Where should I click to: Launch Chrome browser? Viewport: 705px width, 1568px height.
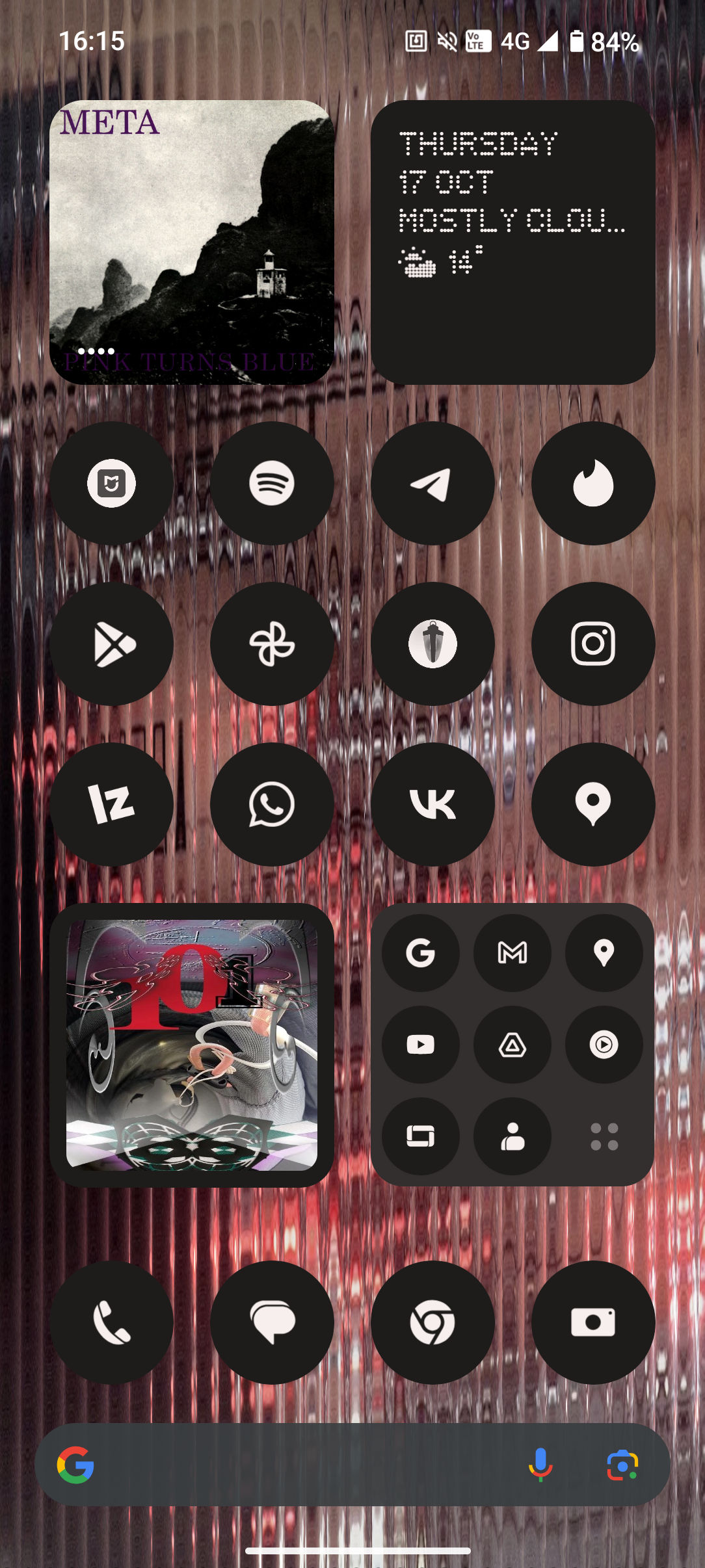pos(432,1322)
